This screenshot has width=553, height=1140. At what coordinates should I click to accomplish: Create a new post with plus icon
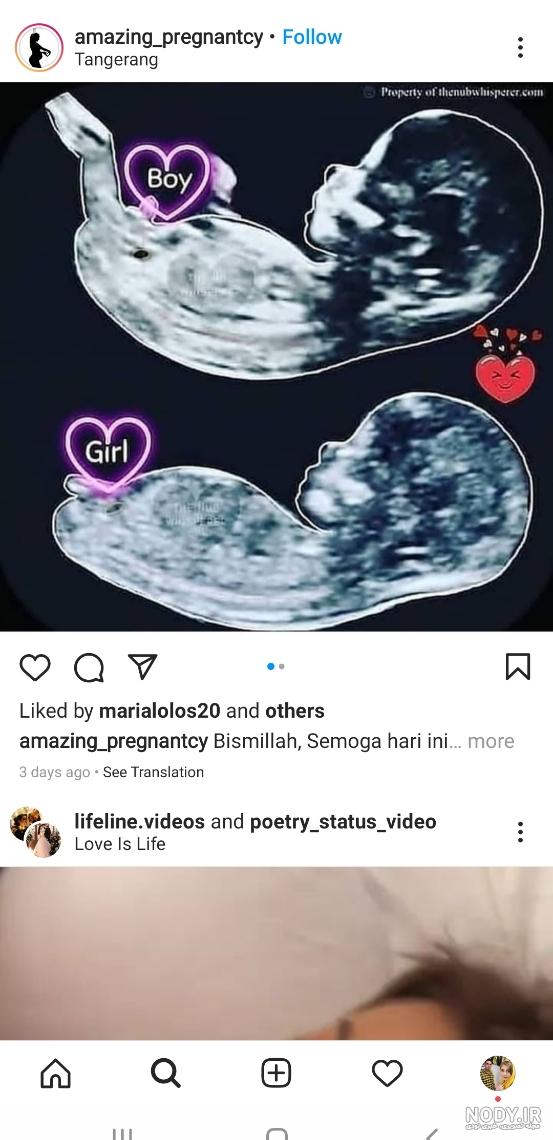pos(276,1073)
